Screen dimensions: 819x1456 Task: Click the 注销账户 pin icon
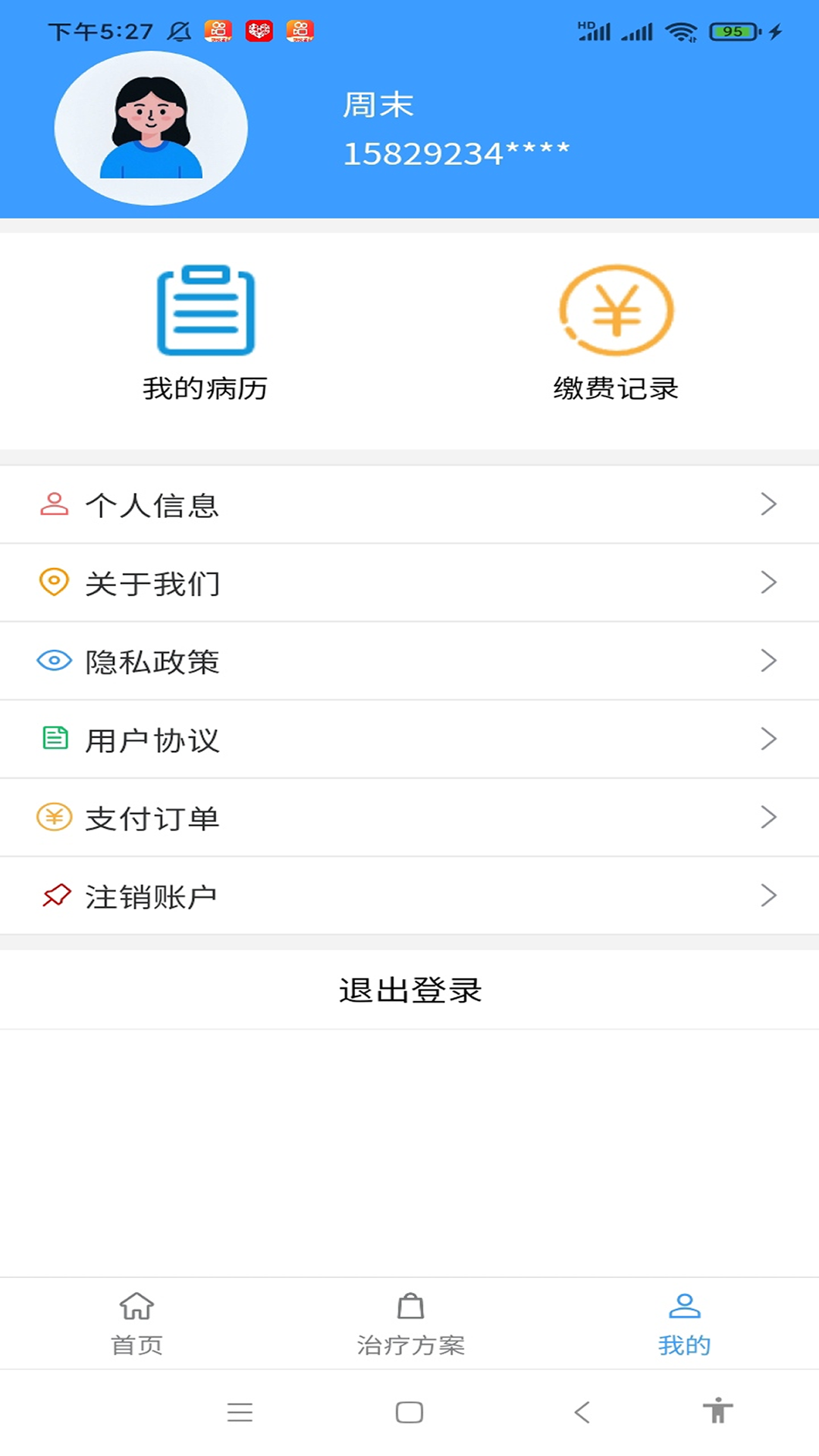click(53, 895)
